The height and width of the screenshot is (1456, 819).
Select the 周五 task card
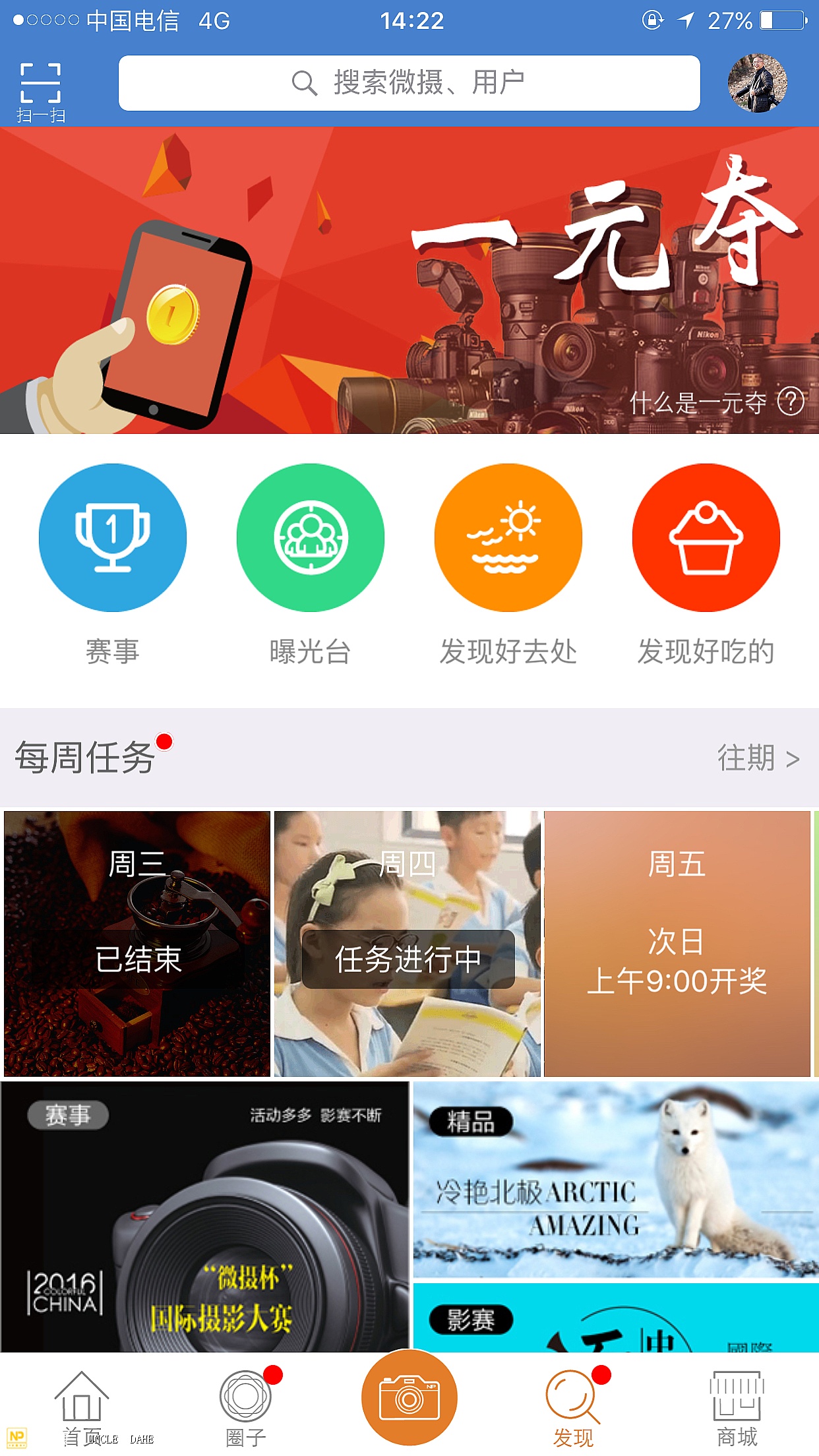tap(677, 943)
